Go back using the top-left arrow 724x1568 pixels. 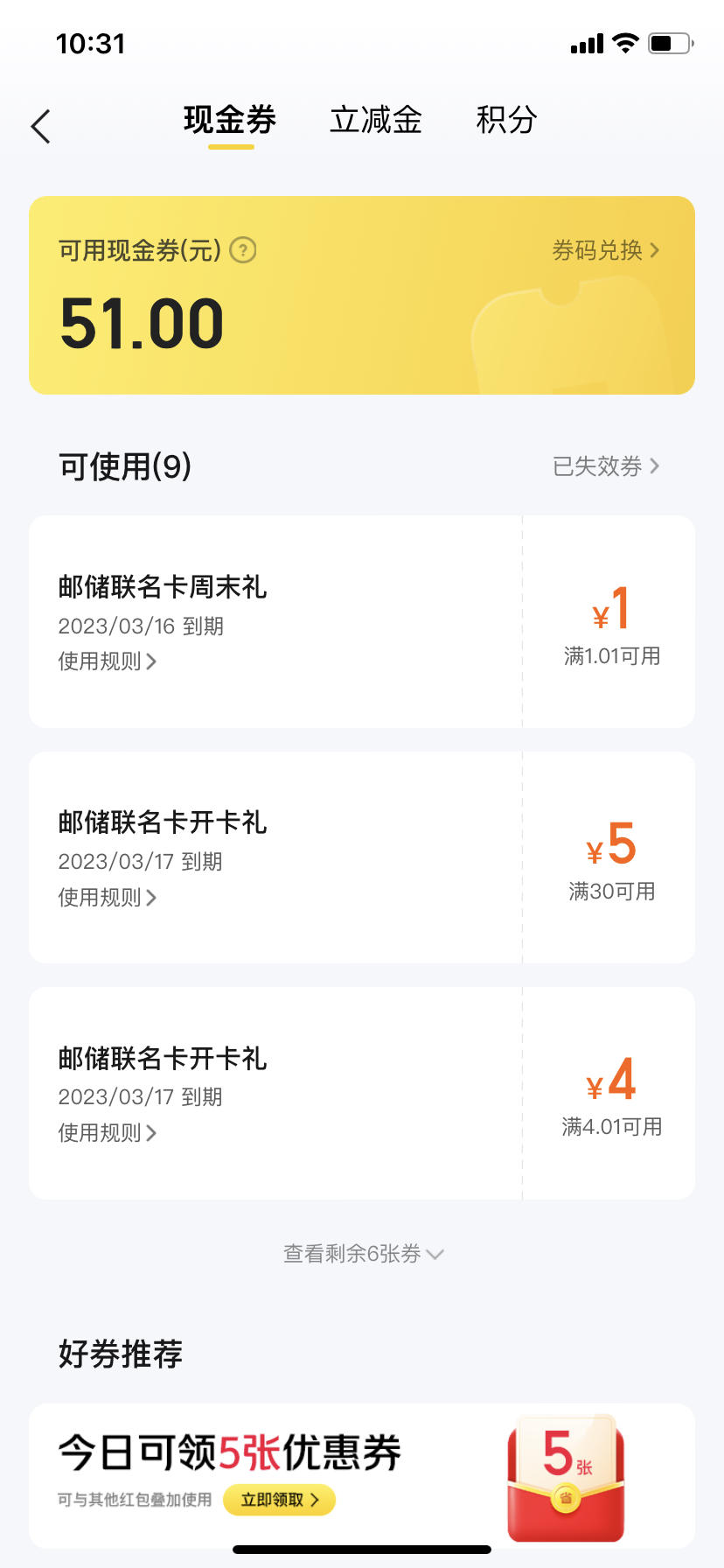click(x=40, y=126)
